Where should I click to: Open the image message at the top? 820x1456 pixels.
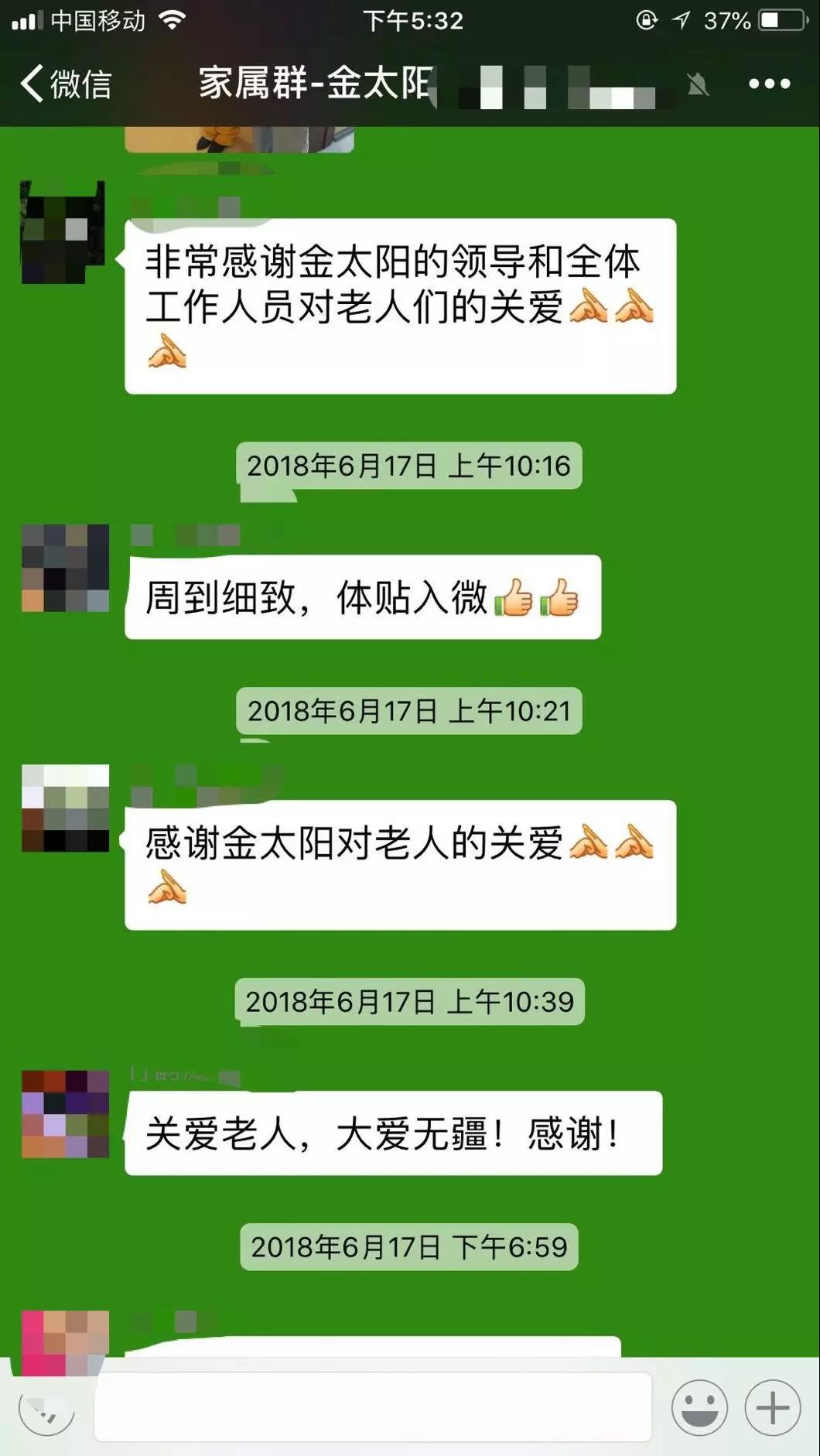coord(239,140)
